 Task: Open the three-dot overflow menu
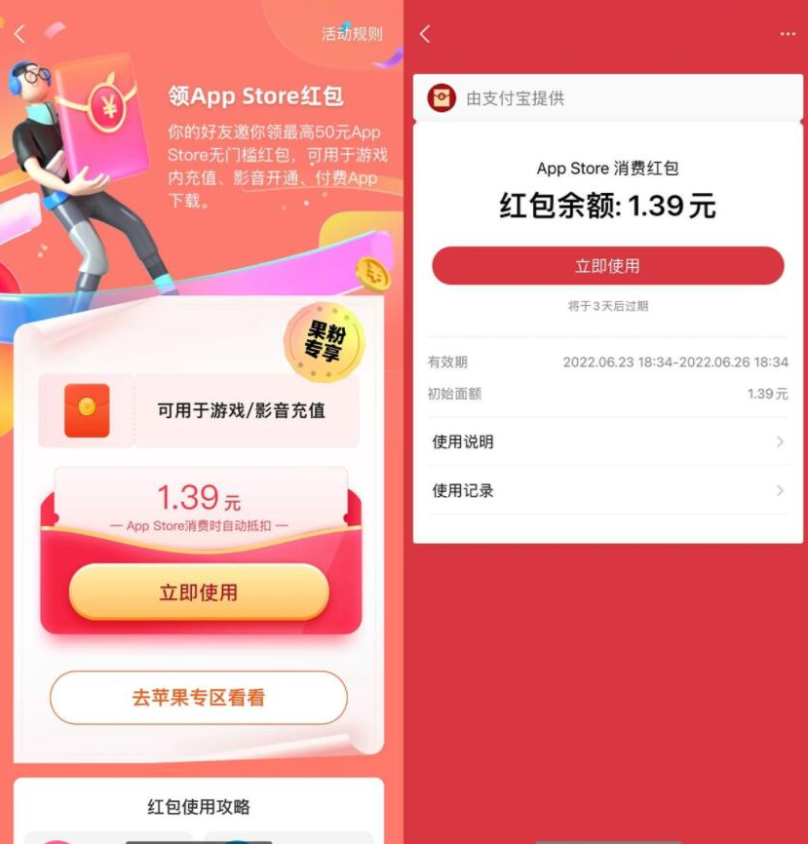(787, 34)
